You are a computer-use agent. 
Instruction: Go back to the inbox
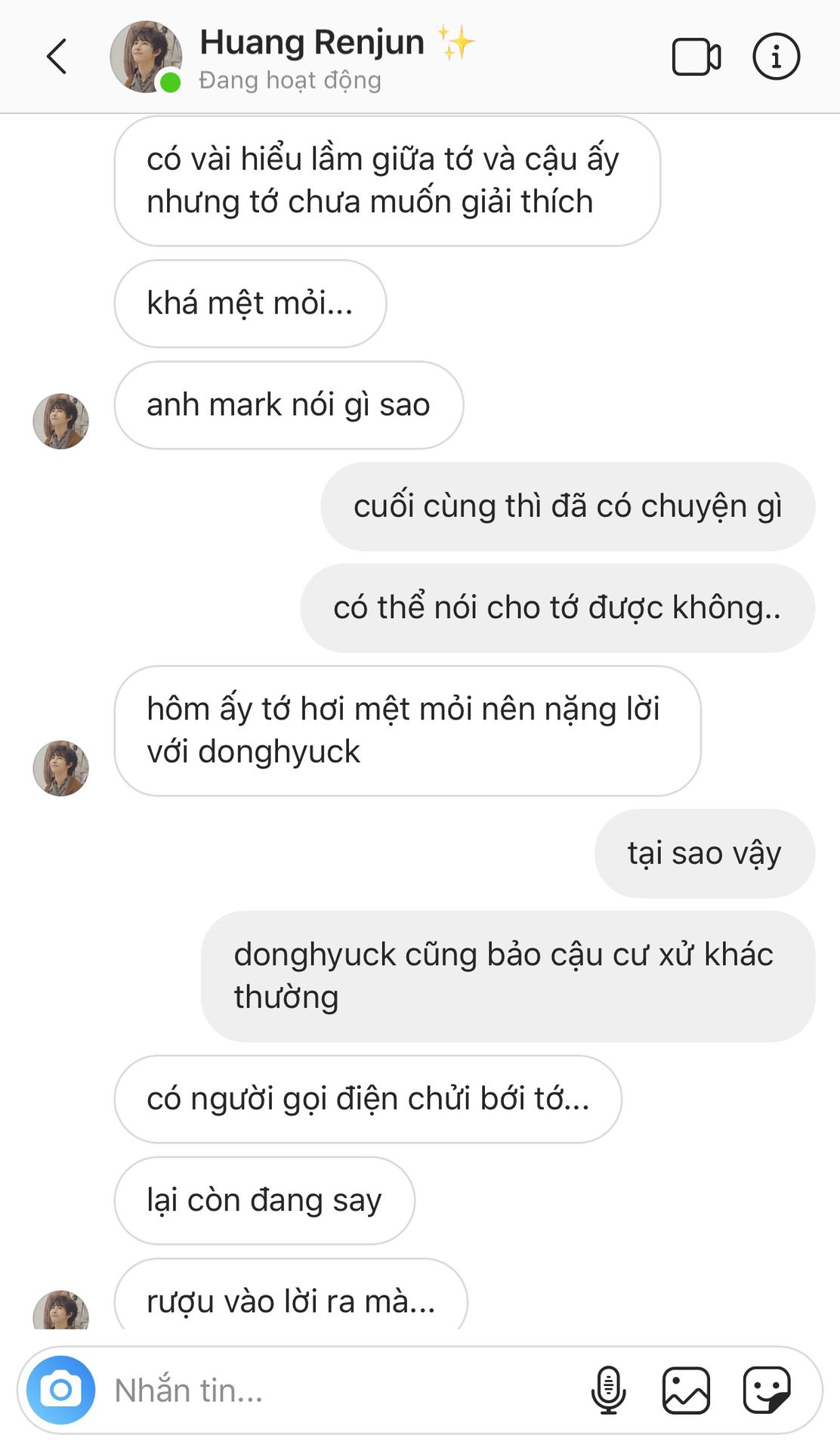pos(57,57)
